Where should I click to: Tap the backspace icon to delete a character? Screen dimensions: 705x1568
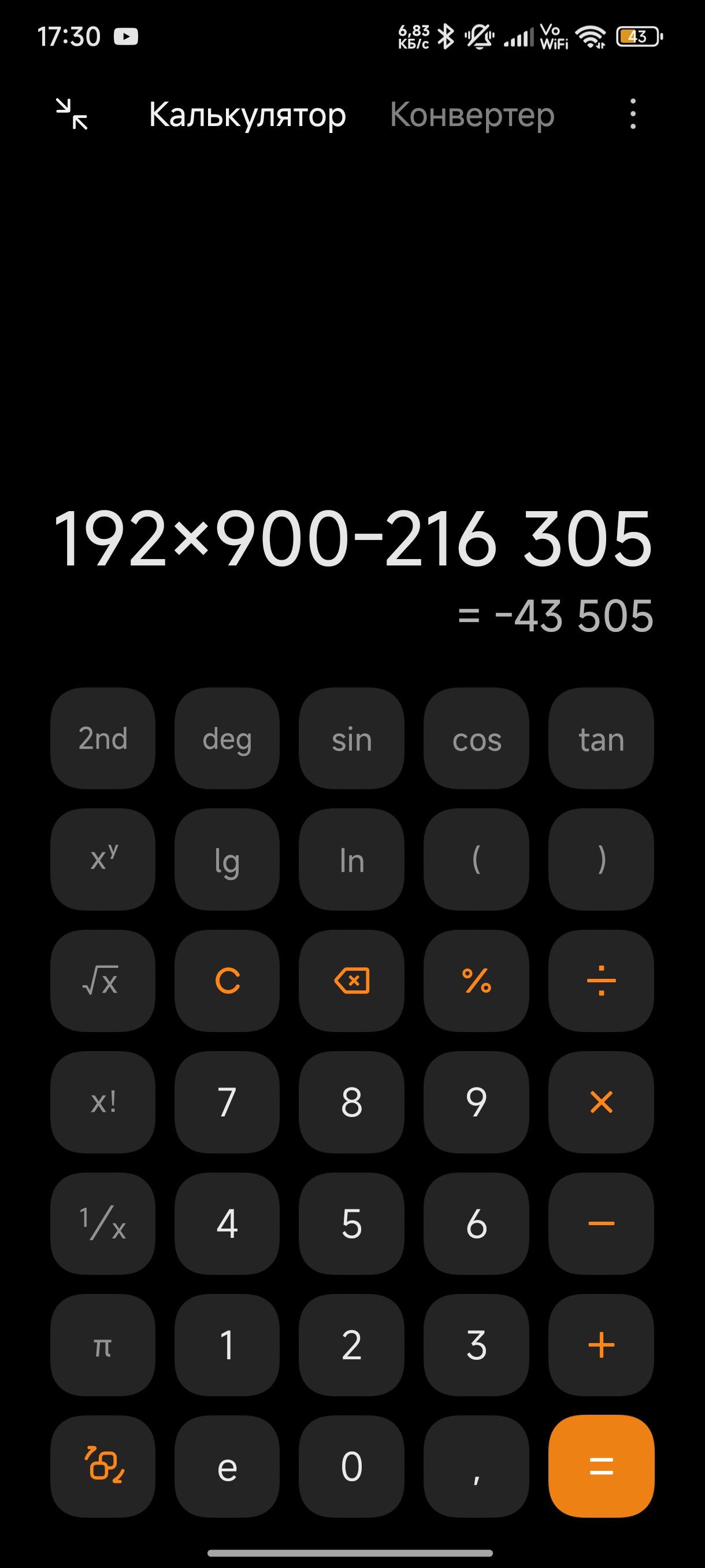pyautogui.click(x=351, y=981)
